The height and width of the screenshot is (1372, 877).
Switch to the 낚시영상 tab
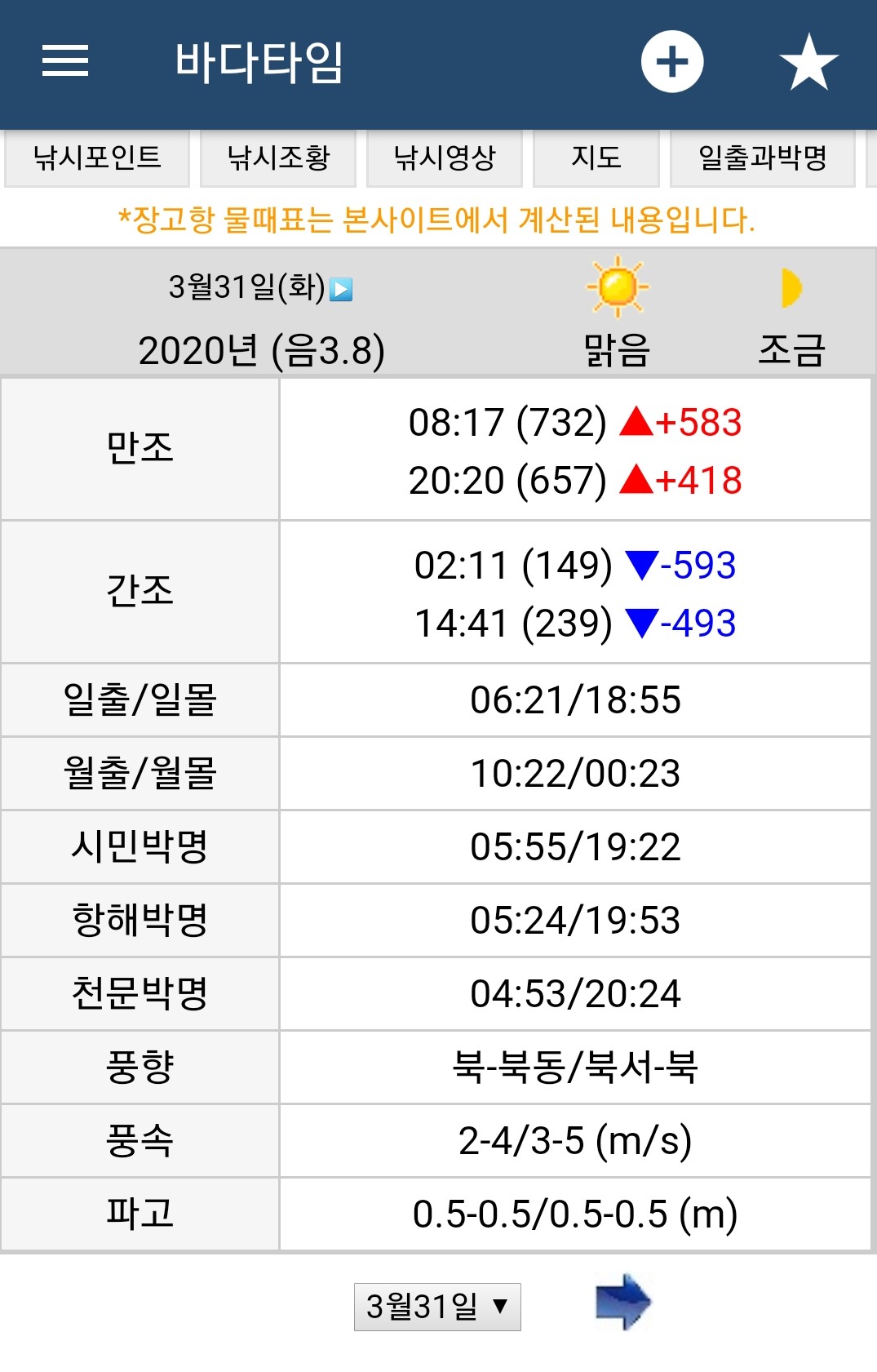445,158
